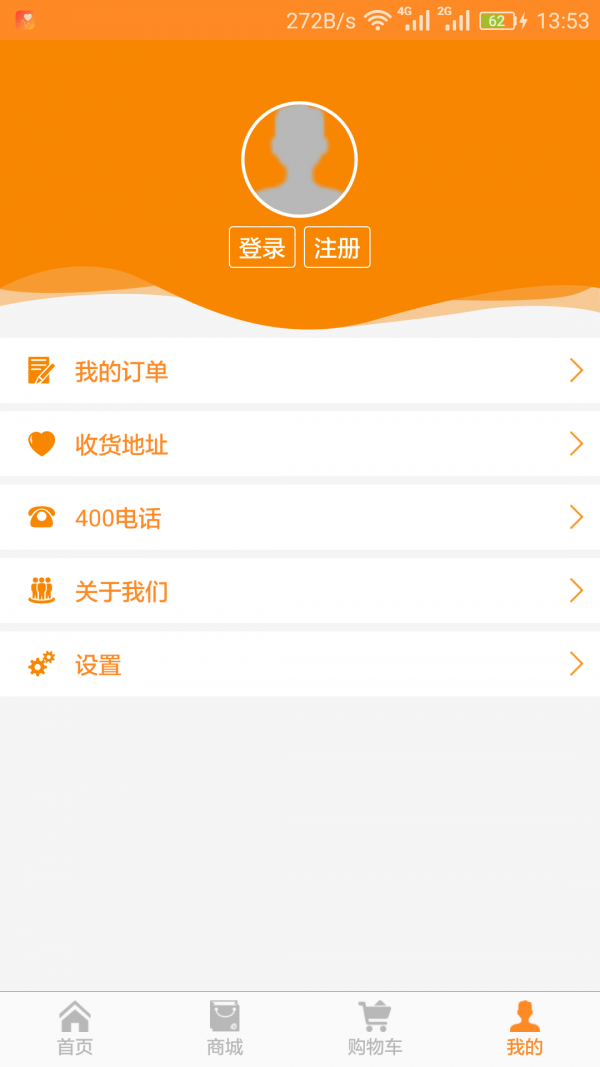The image size is (600, 1067).
Task: Tap the profile avatar placeholder
Action: (299, 160)
